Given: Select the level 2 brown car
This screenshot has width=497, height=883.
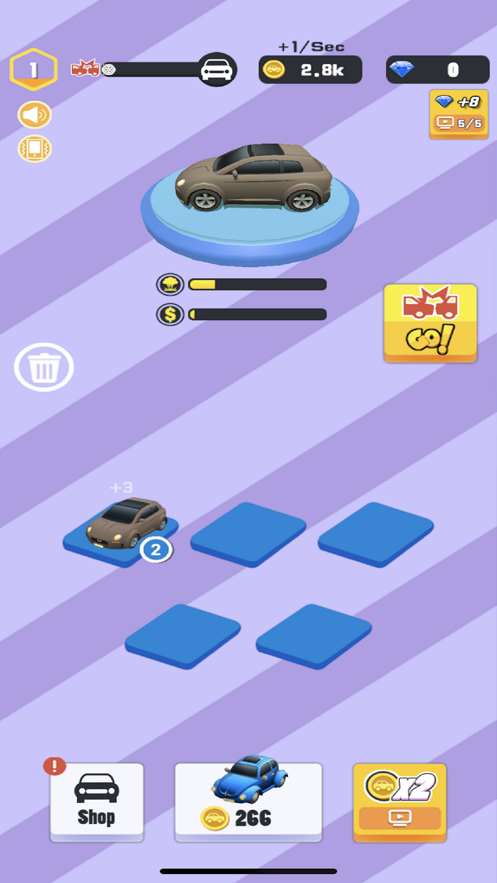Looking at the screenshot, I should (x=126, y=523).
